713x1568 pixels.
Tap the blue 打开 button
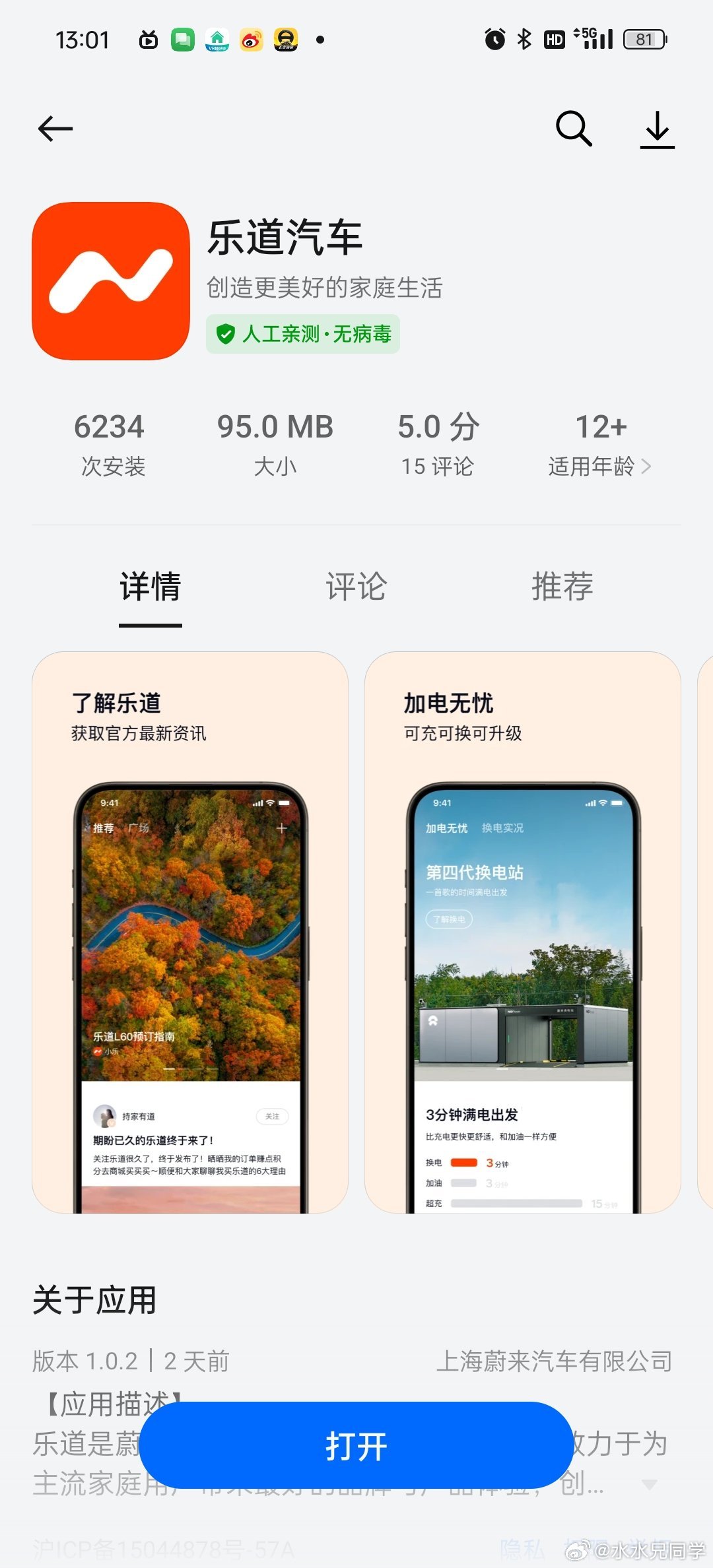point(356,1445)
